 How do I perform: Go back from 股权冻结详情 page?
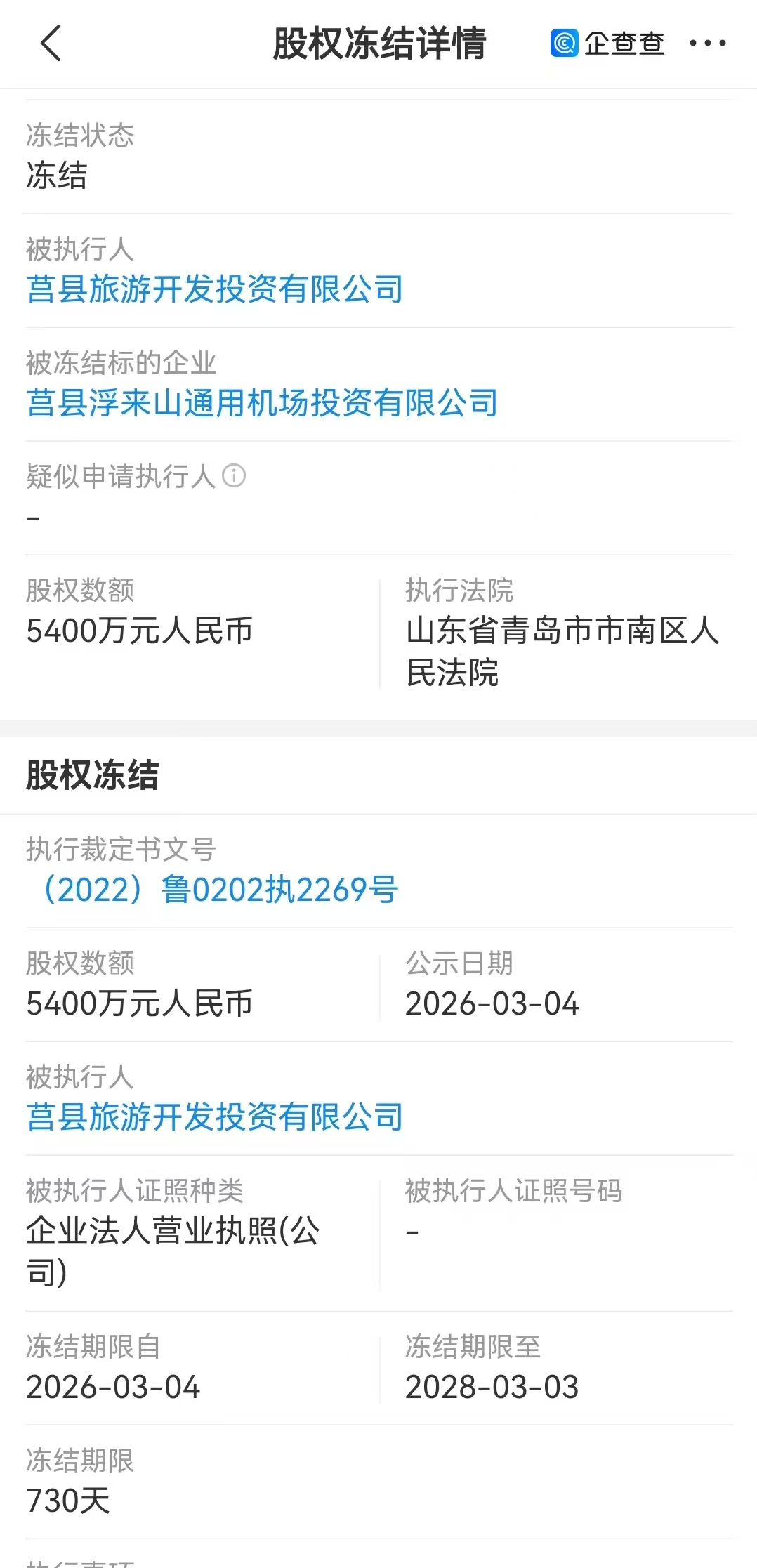pyautogui.click(x=51, y=44)
